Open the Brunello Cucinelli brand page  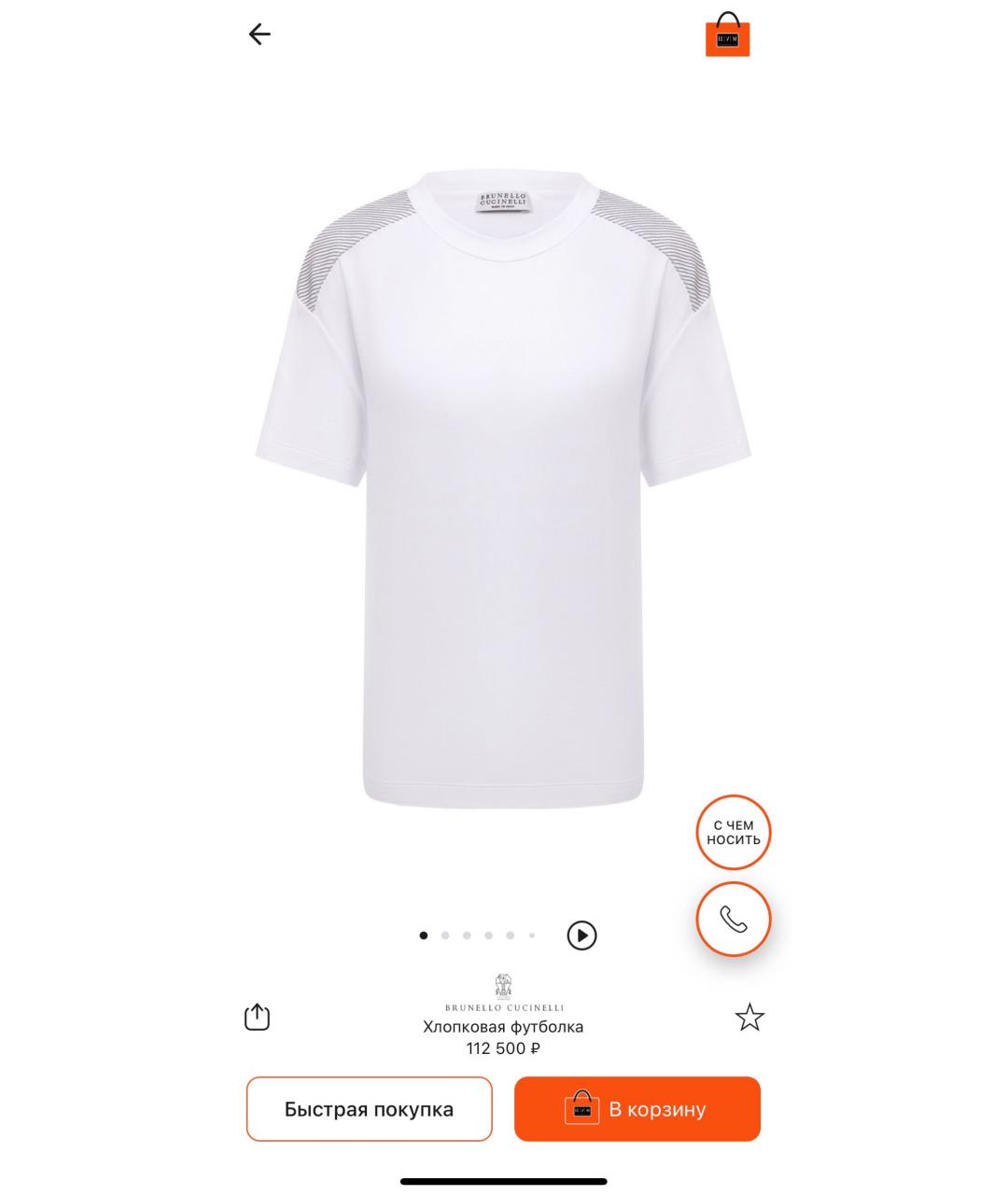pyautogui.click(x=504, y=994)
